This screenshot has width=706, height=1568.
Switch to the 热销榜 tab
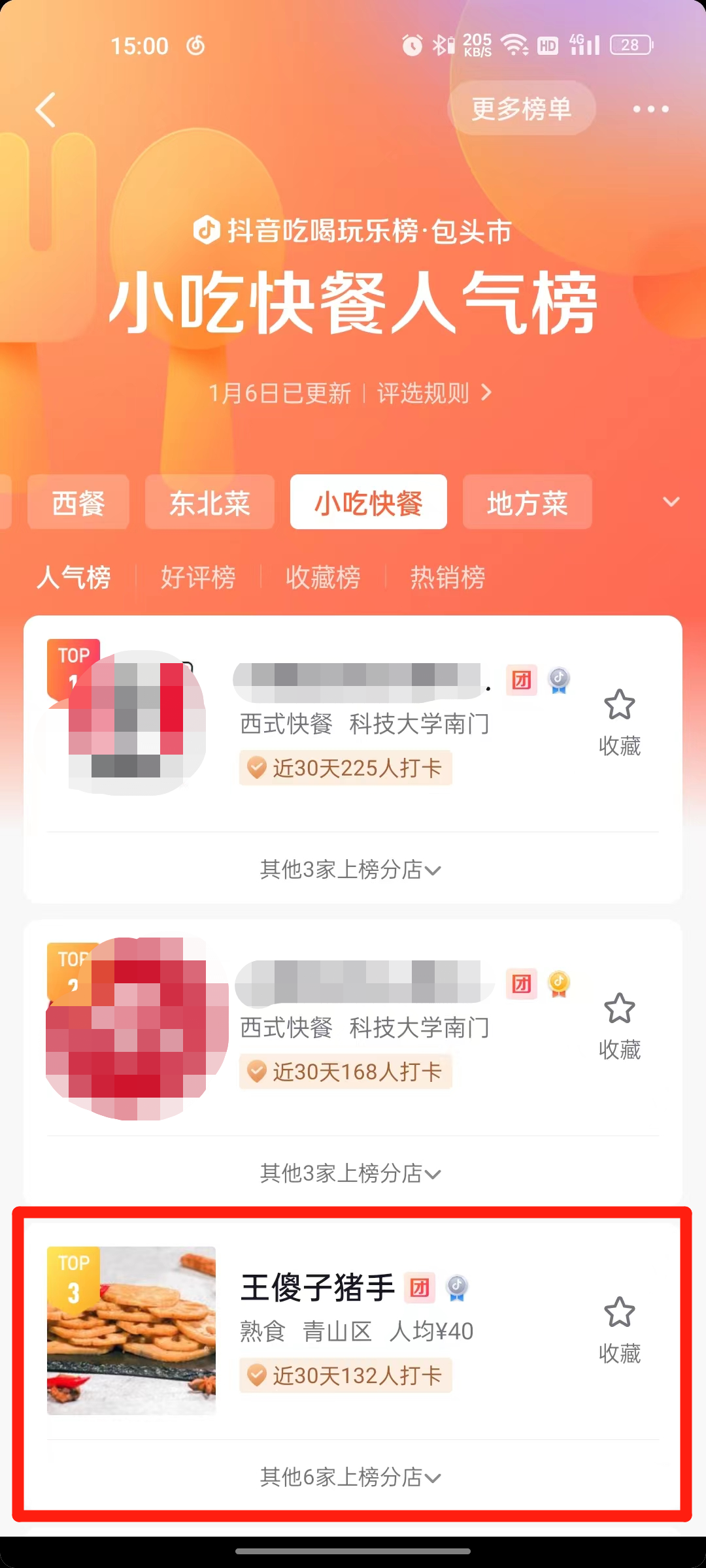448,578
